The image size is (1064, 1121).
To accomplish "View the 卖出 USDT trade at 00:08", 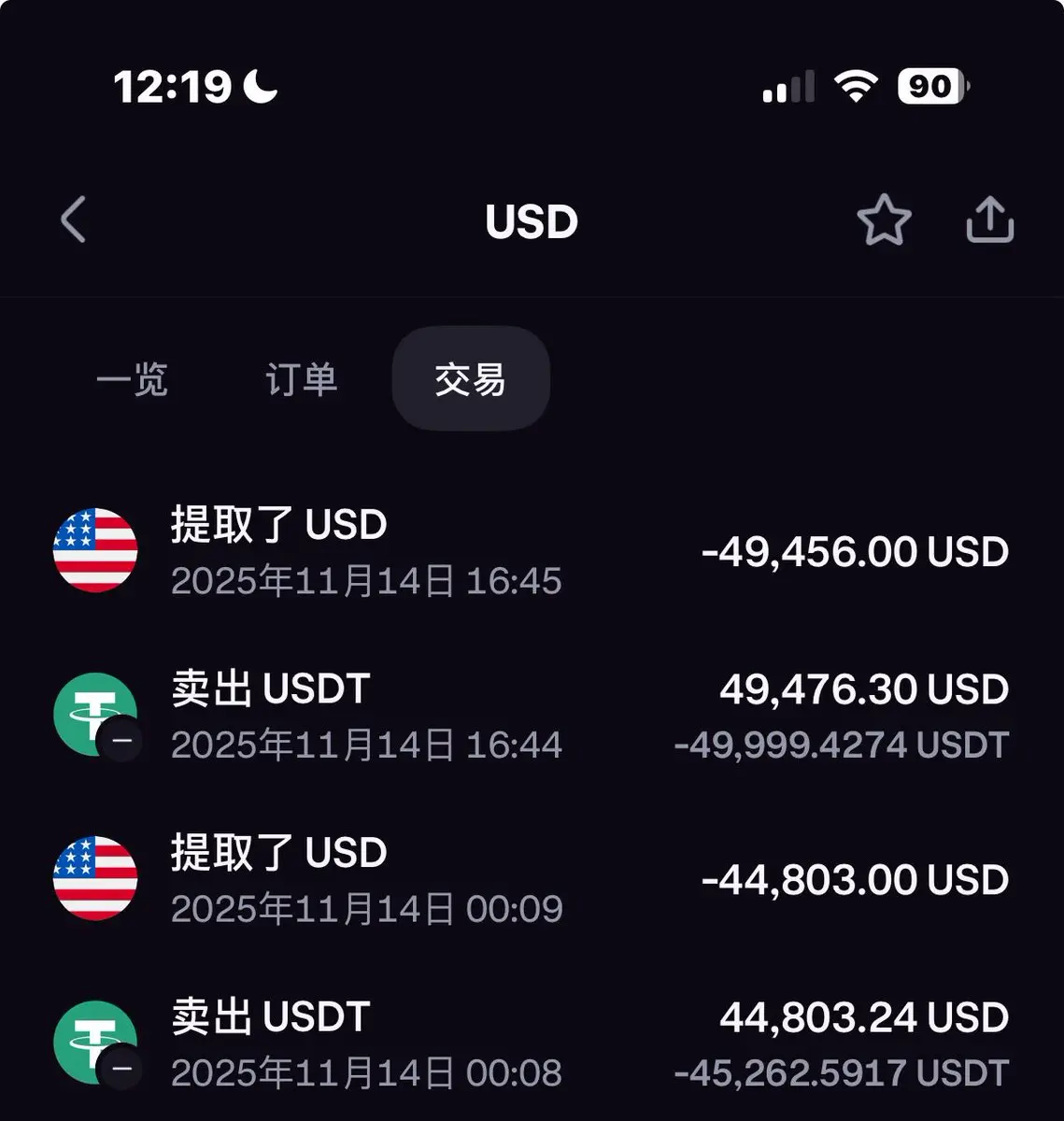I will pos(531,1044).
